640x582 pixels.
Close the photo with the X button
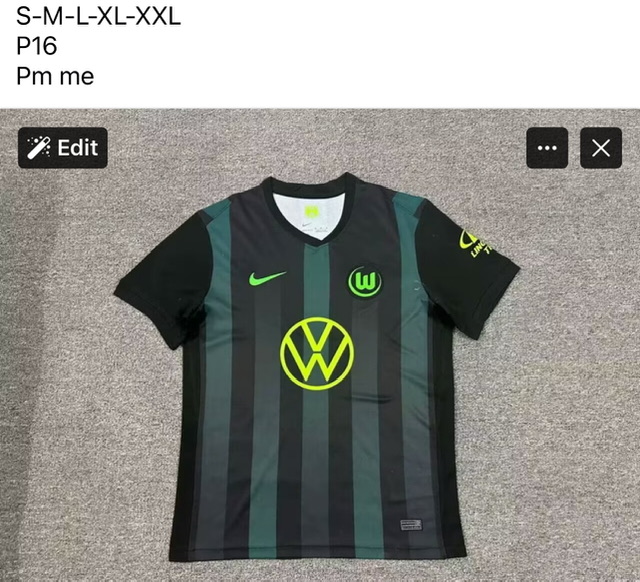[601, 148]
